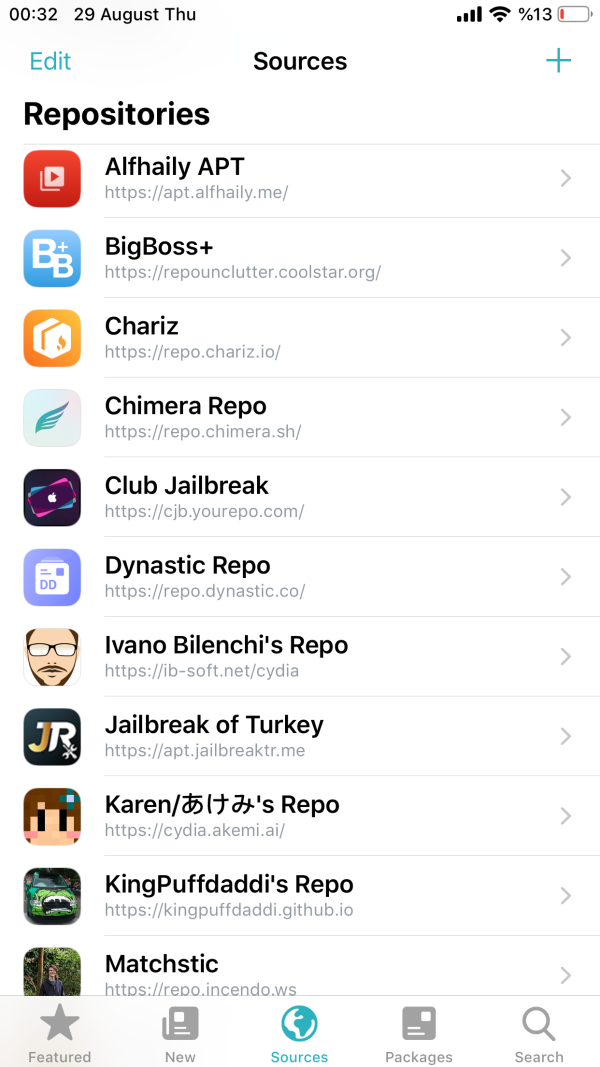Tap the Edit button
The height and width of the screenshot is (1067, 600).
pos(50,61)
